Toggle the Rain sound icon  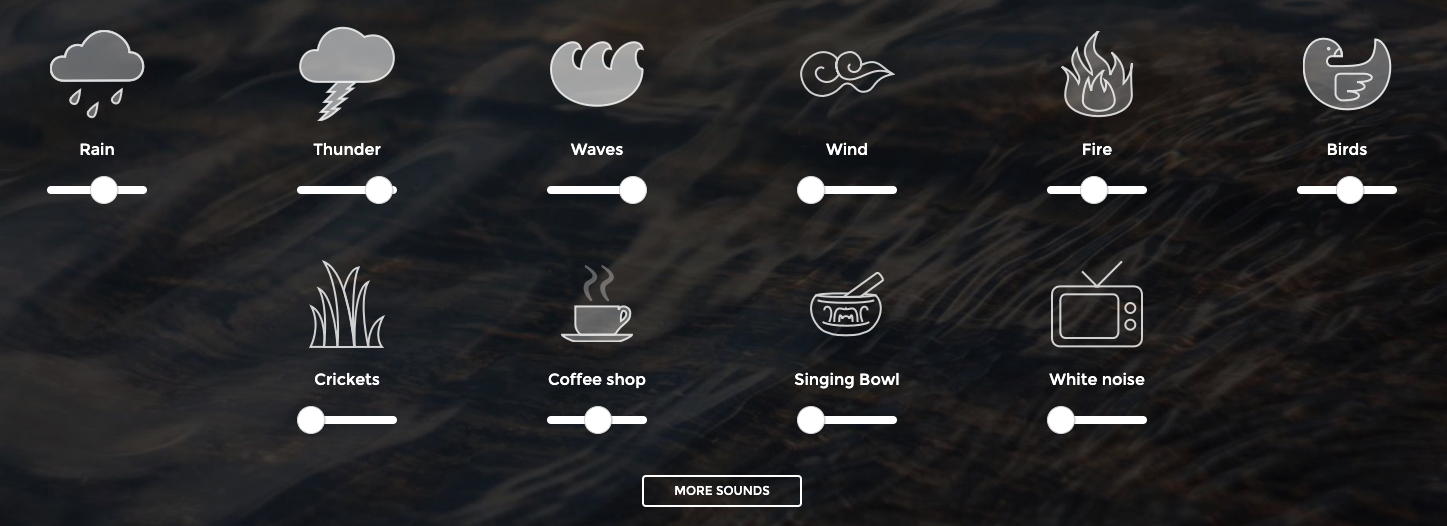(x=97, y=68)
